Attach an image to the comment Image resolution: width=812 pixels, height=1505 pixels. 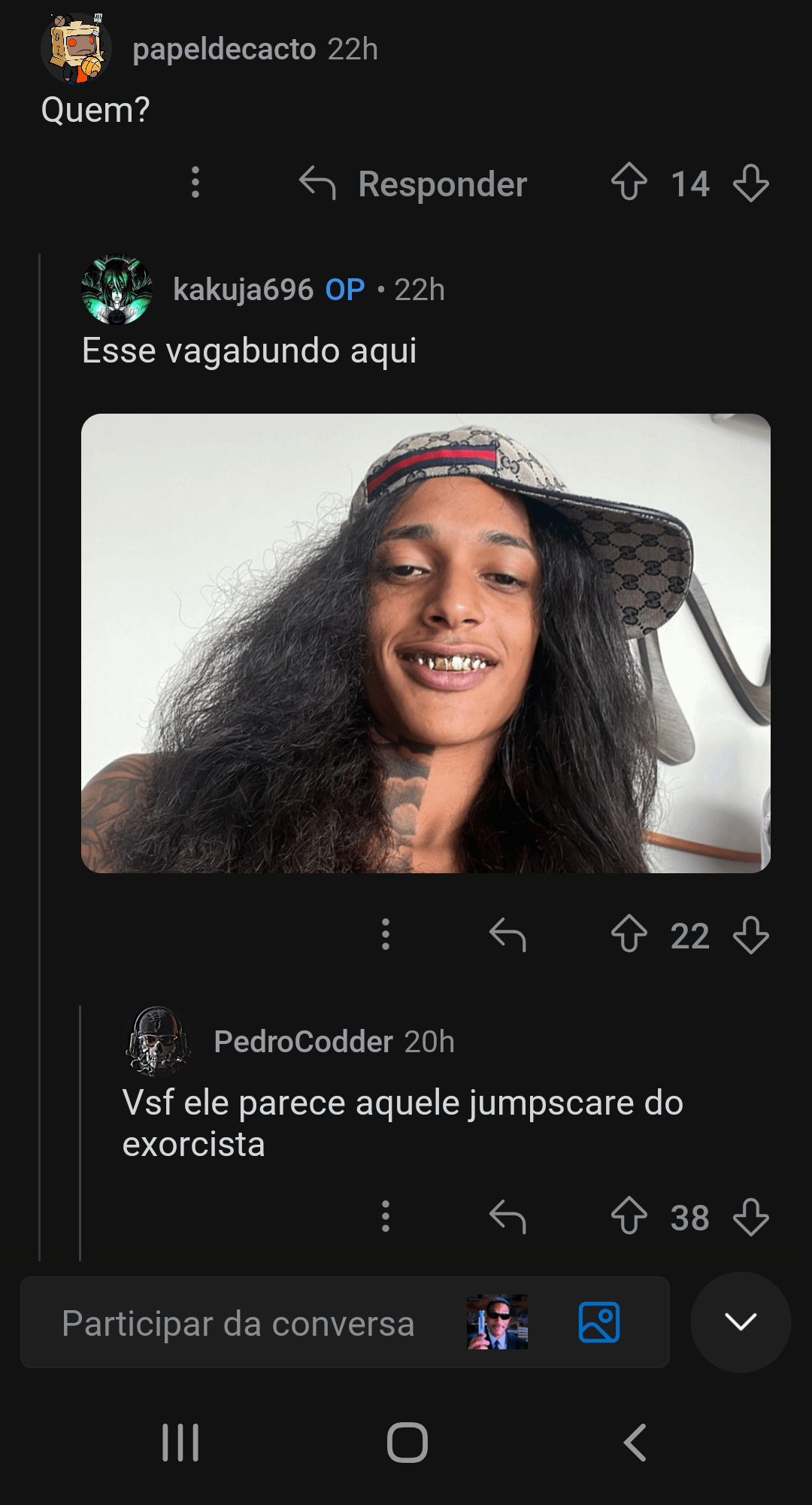coord(598,1321)
